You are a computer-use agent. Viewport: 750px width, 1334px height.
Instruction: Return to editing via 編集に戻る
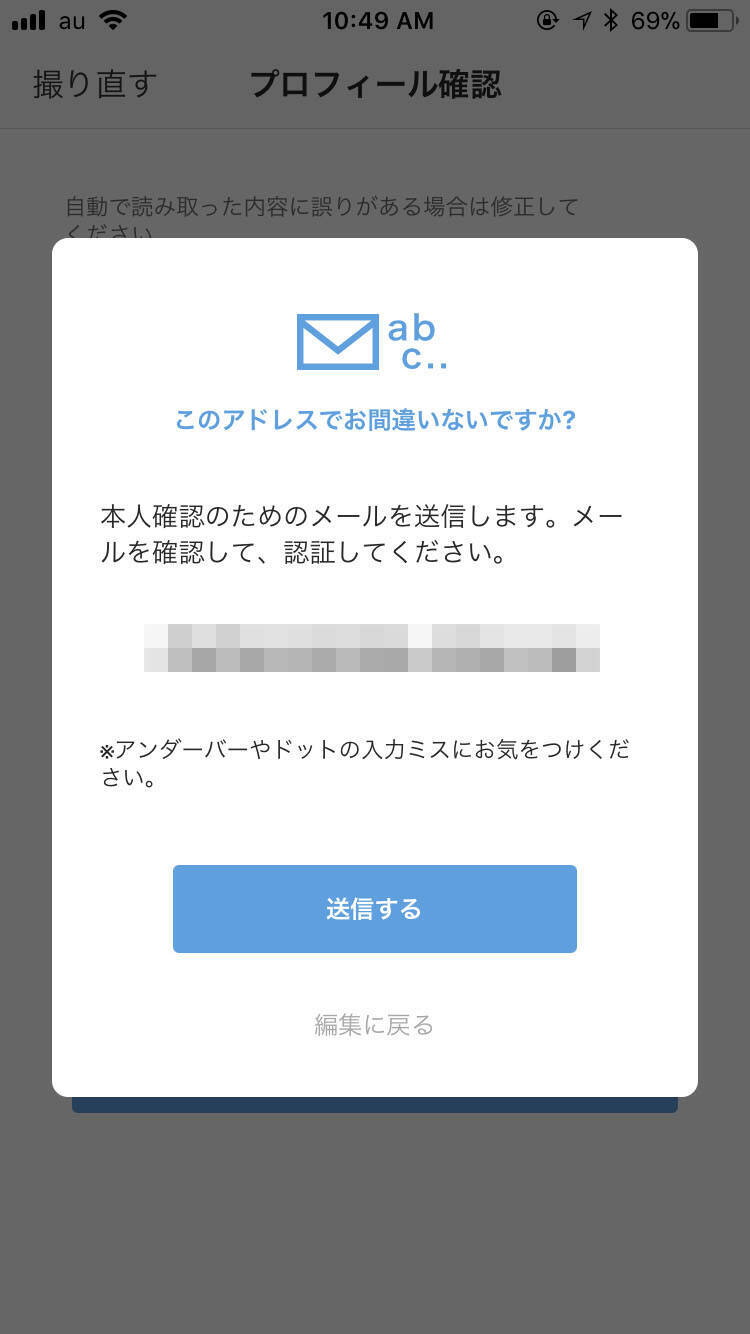(374, 1024)
